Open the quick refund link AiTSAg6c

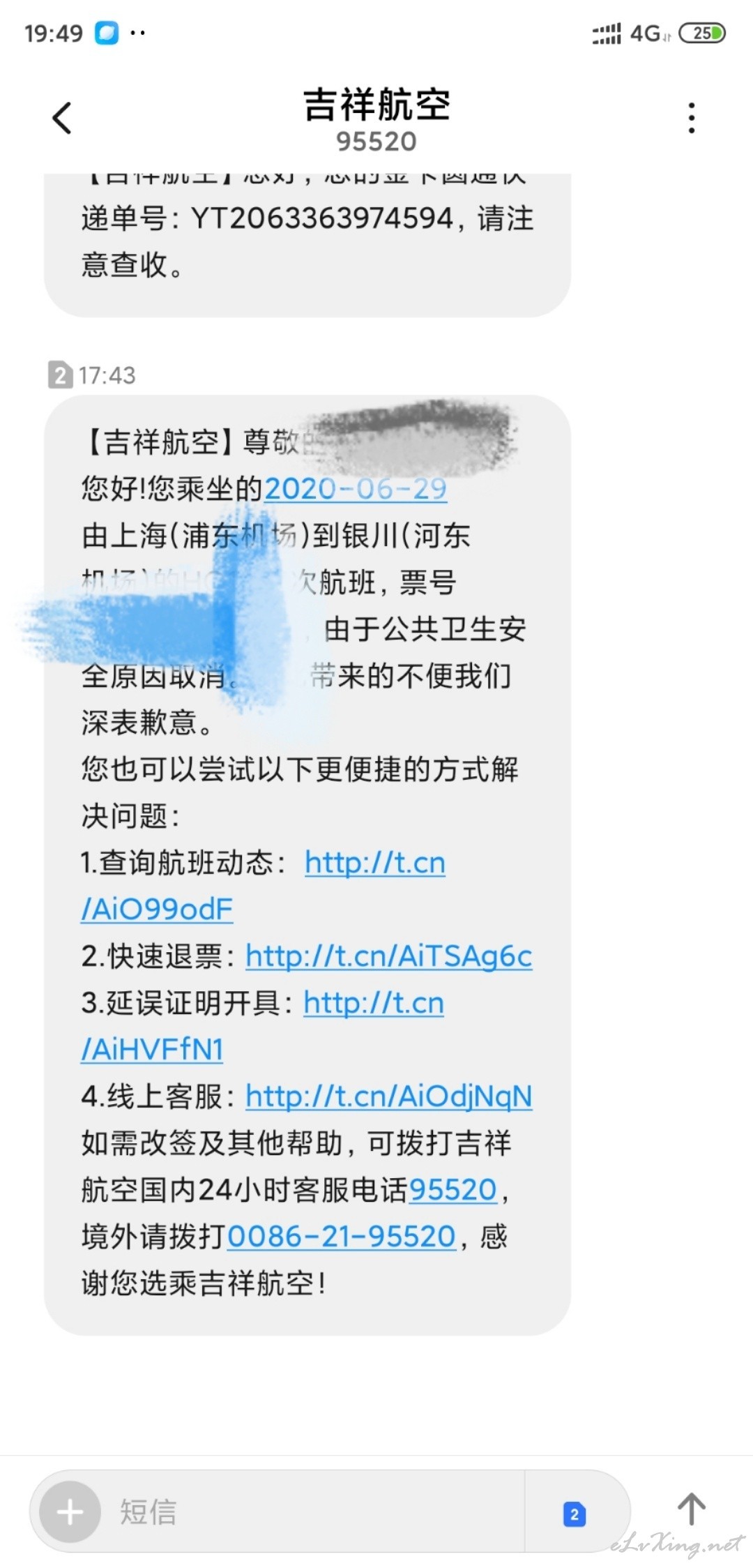pyautogui.click(x=389, y=956)
